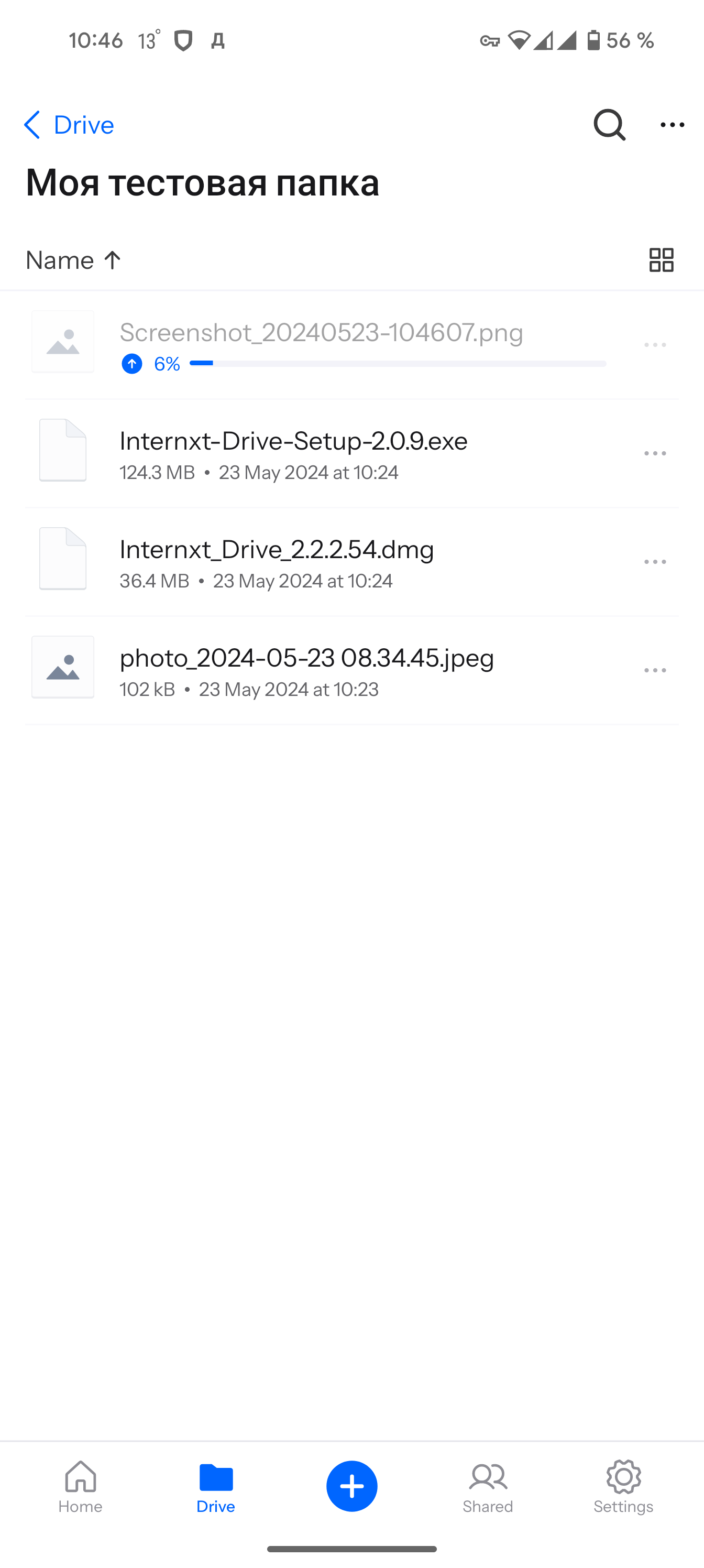Open Internxt-Drive-Setup-2.0.9.exe file
The image size is (704, 1568).
point(293,453)
